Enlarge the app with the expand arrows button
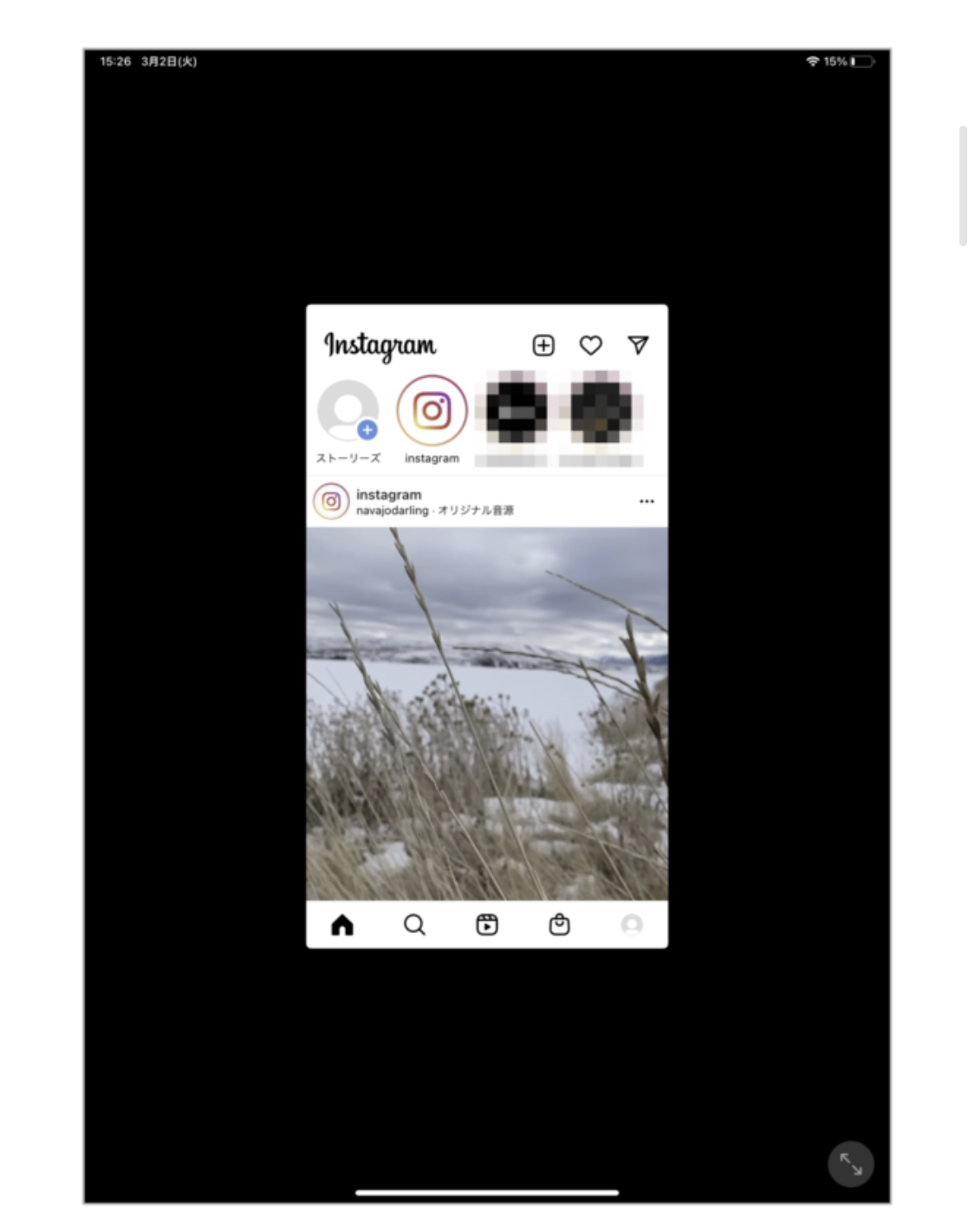 850,1164
